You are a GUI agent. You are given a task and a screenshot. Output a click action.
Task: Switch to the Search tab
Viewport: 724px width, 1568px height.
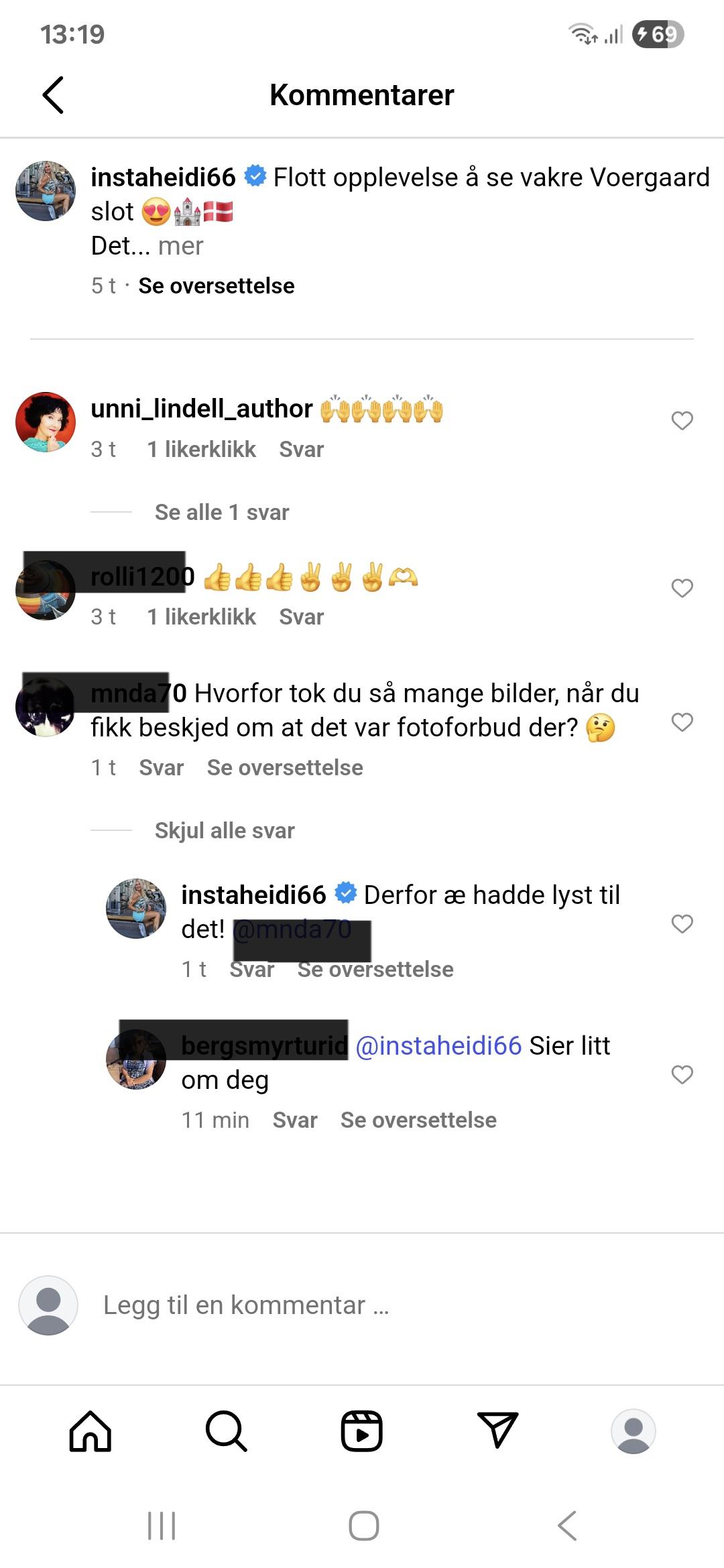226,1431
